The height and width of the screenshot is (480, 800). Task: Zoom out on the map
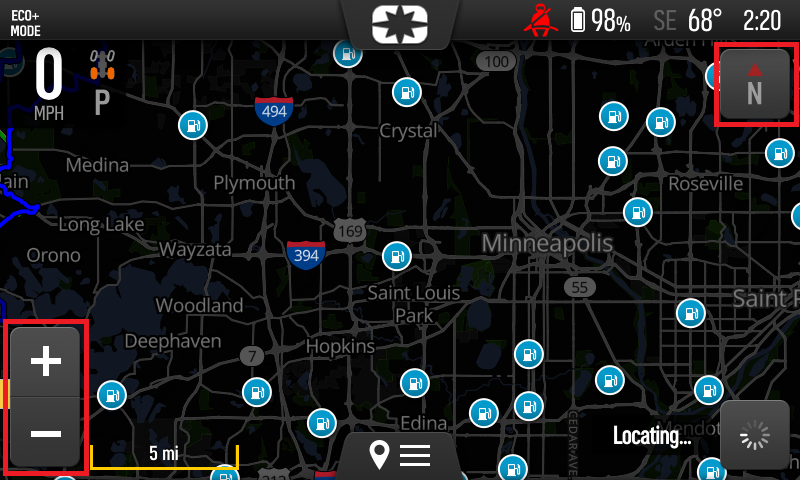coord(46,433)
